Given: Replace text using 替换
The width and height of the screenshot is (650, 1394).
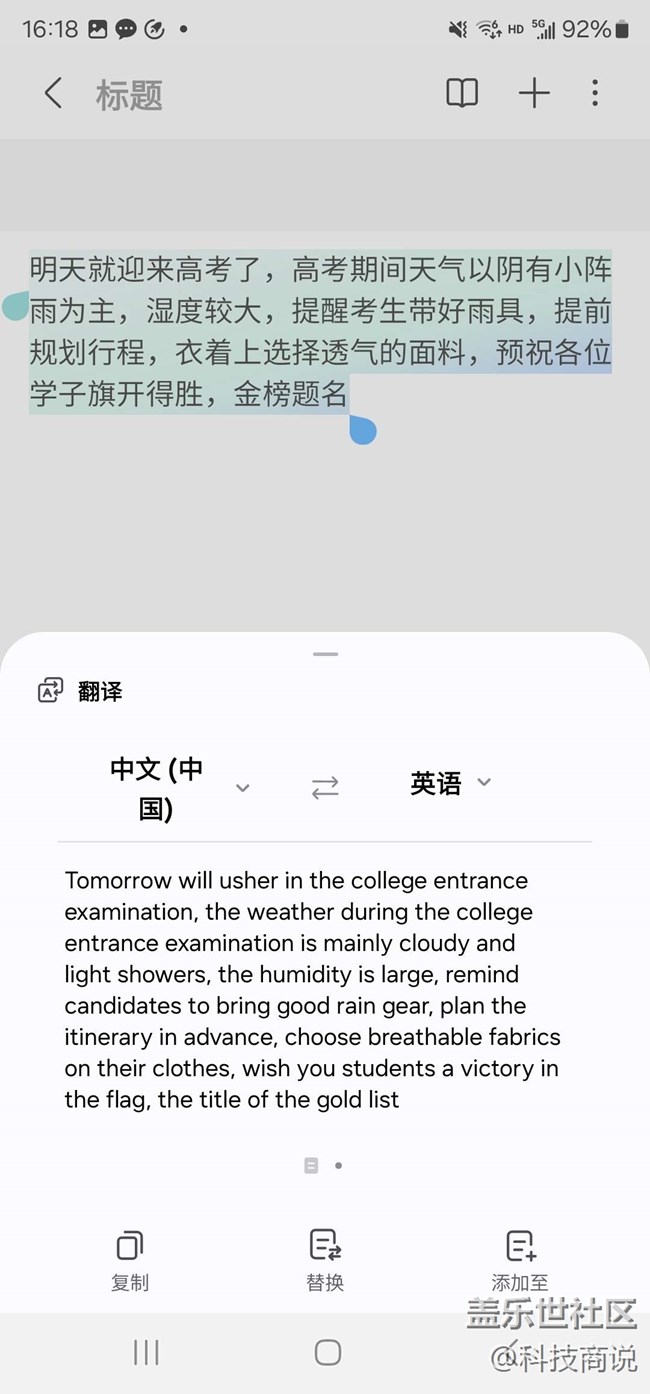Looking at the screenshot, I should click(325, 1260).
